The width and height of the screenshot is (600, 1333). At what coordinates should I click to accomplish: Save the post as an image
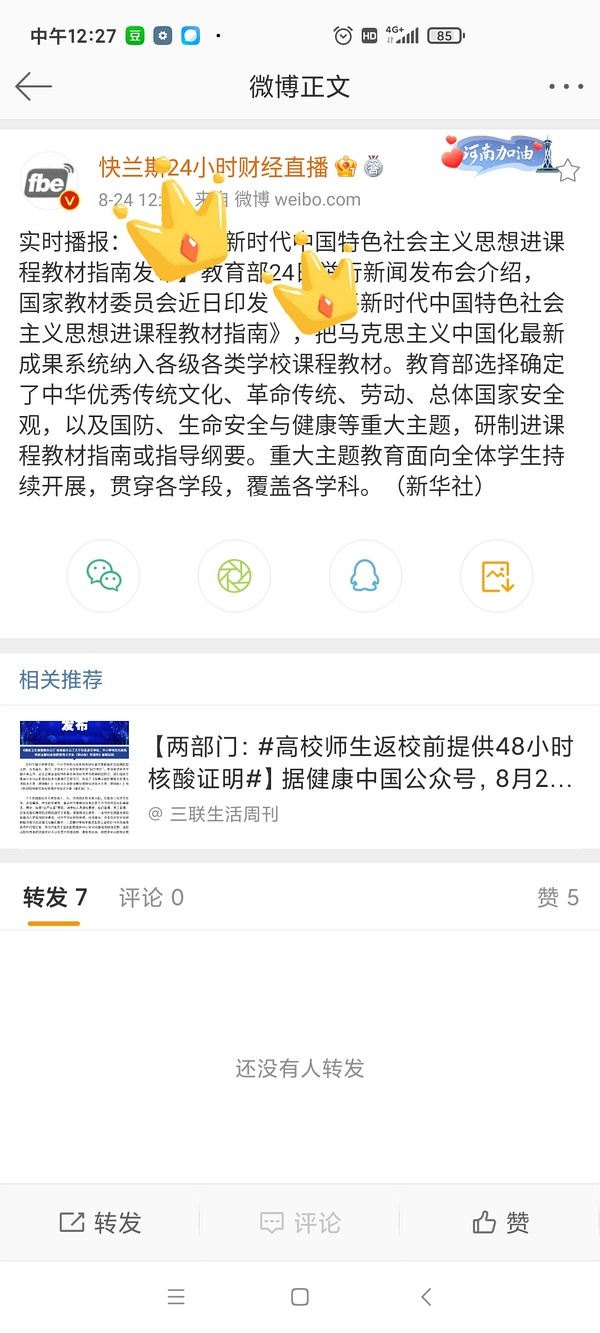[x=496, y=575]
